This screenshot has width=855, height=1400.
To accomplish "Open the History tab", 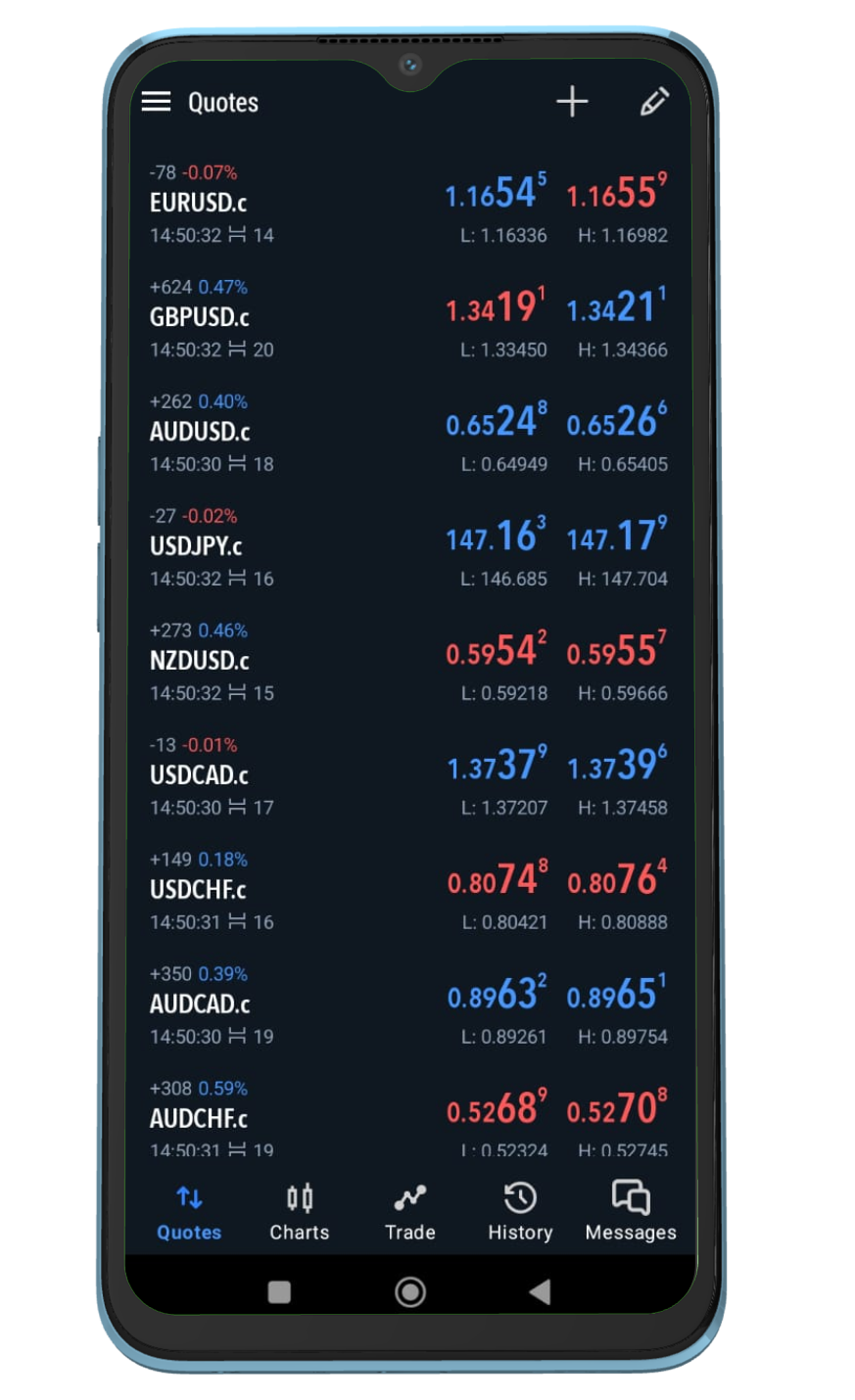I will (520, 1211).
